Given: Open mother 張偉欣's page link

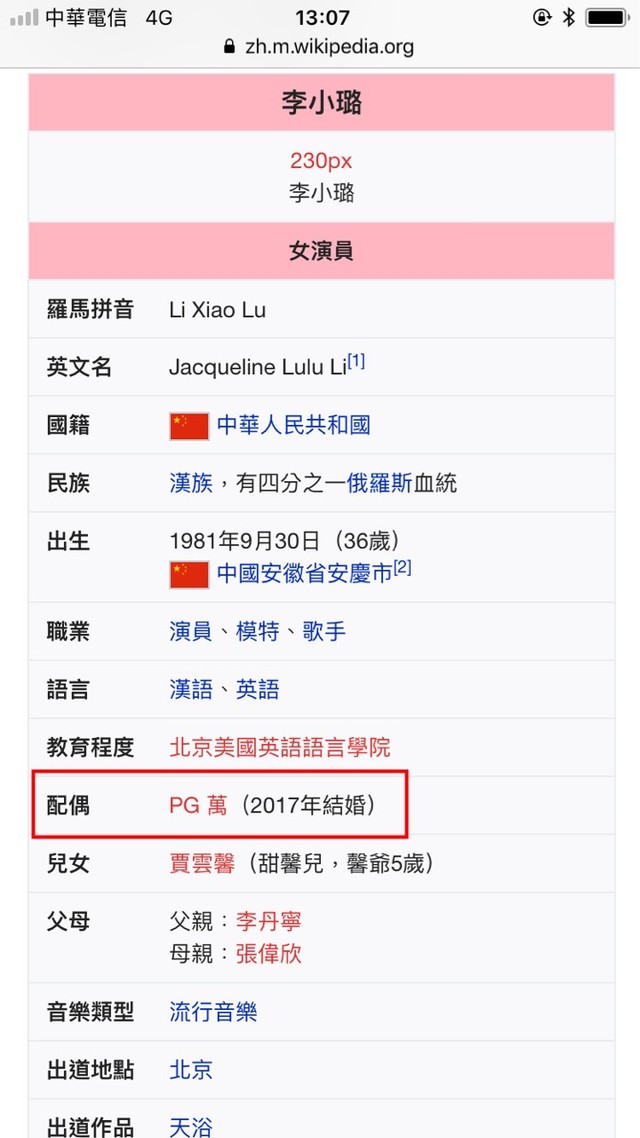Looking at the screenshot, I should [268, 953].
